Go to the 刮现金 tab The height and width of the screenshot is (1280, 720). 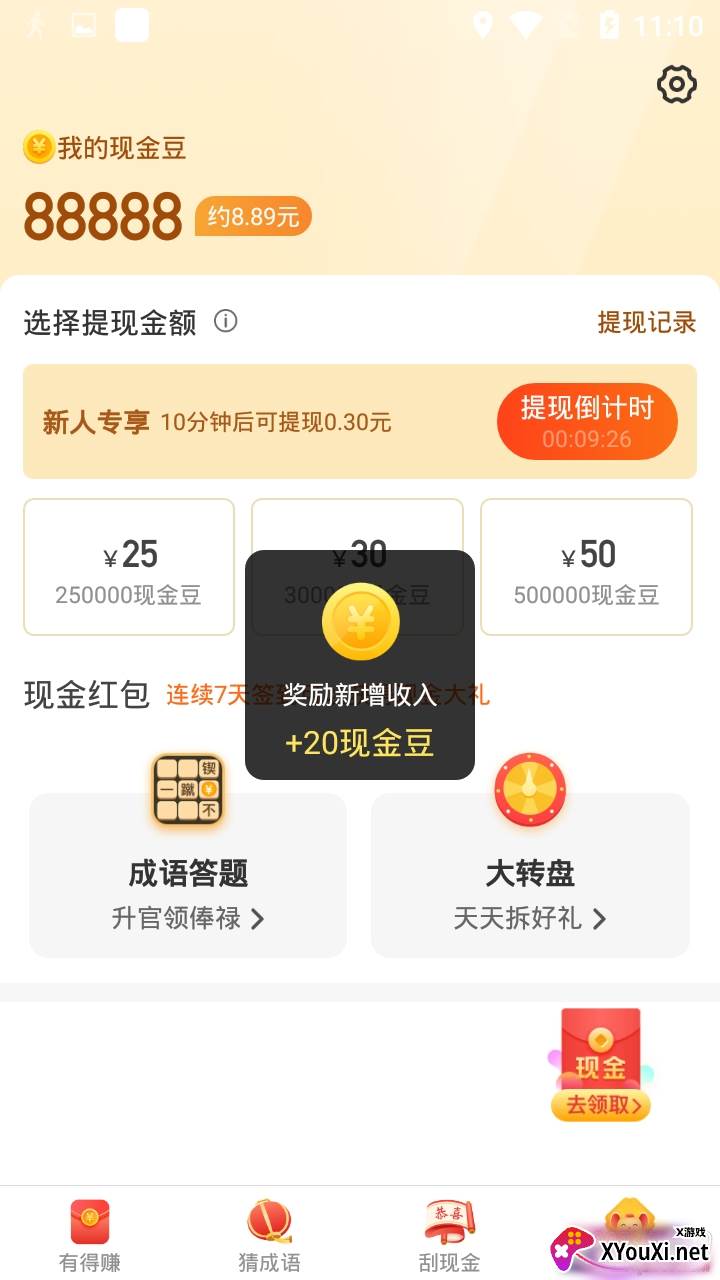(x=449, y=1235)
